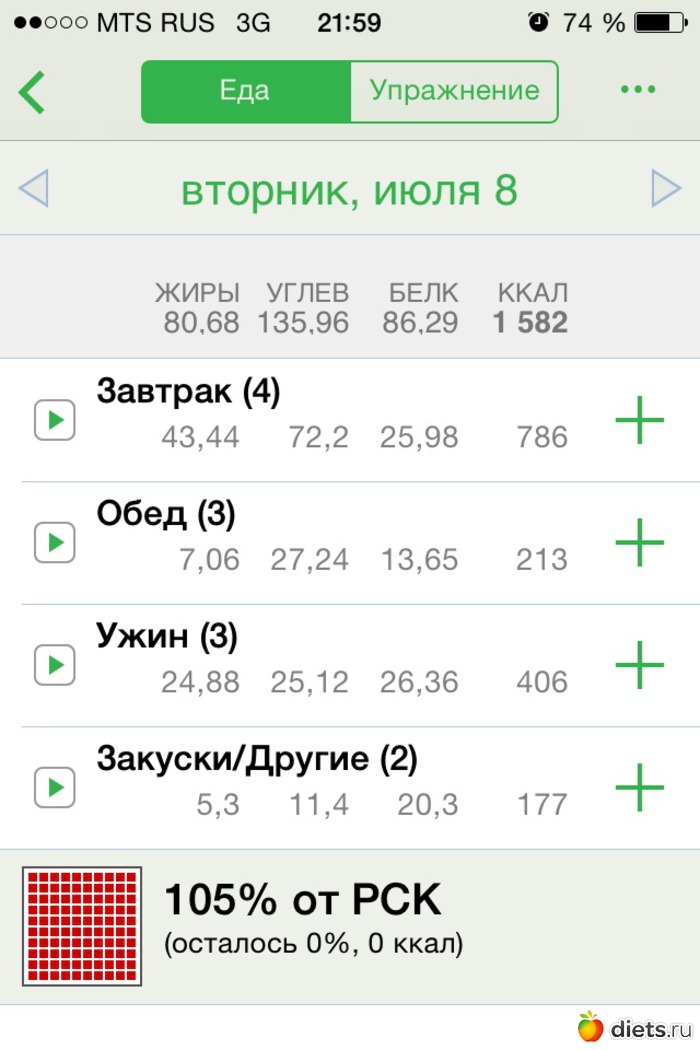Viewport: 700px width, 1050px height.
Task: Go to the previous day
Action: pyautogui.click(x=34, y=188)
